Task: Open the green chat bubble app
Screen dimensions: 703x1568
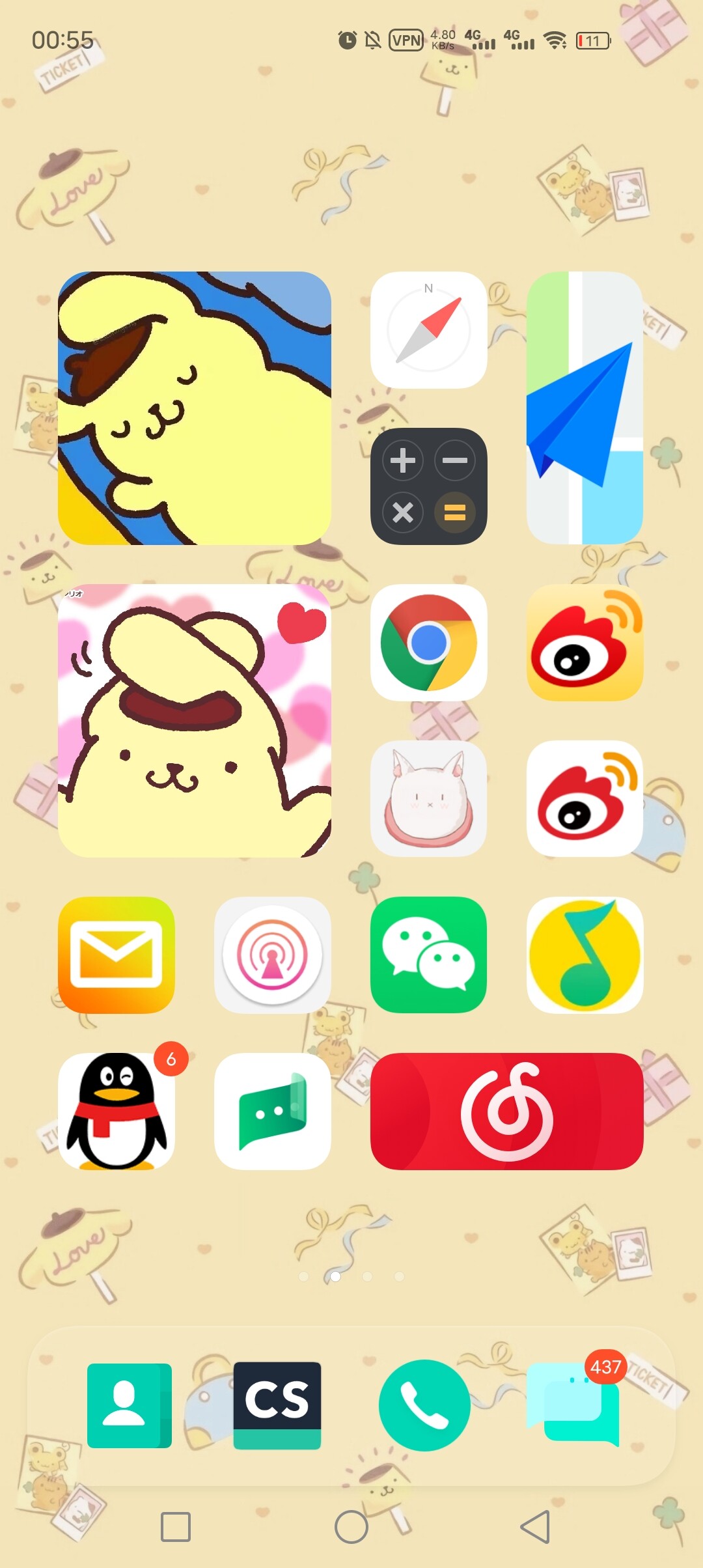Action: point(272,1111)
